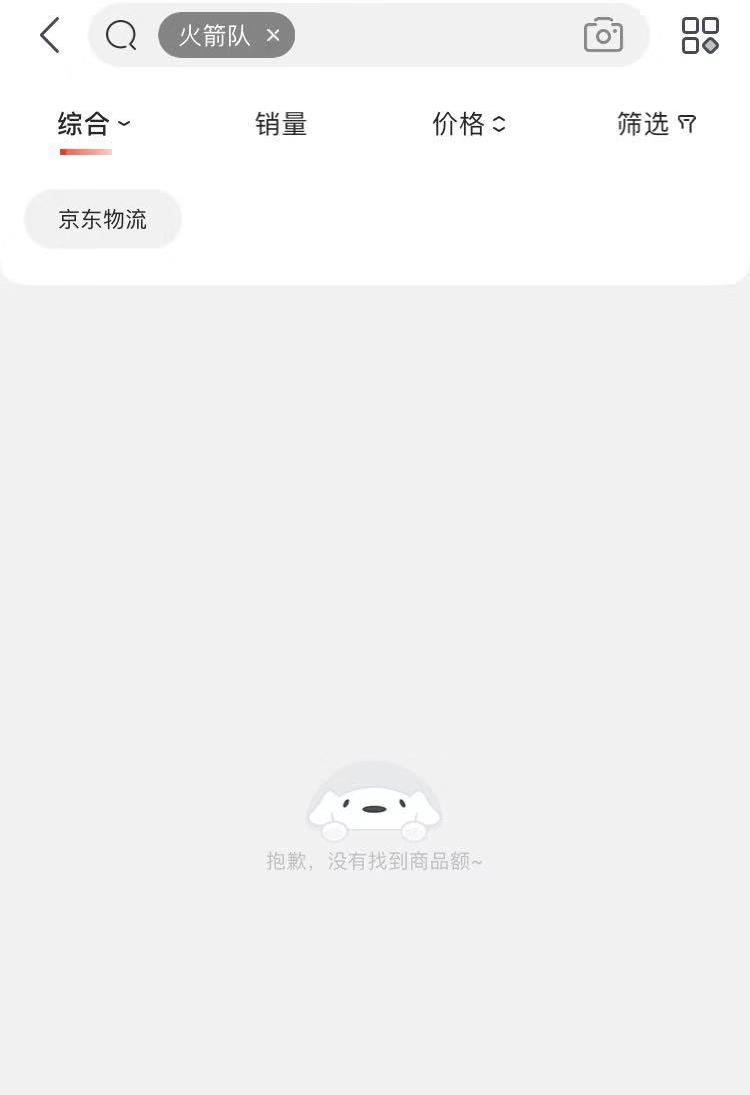Select the filter funnel icon beside 筛选
750x1095 pixels.
click(688, 123)
